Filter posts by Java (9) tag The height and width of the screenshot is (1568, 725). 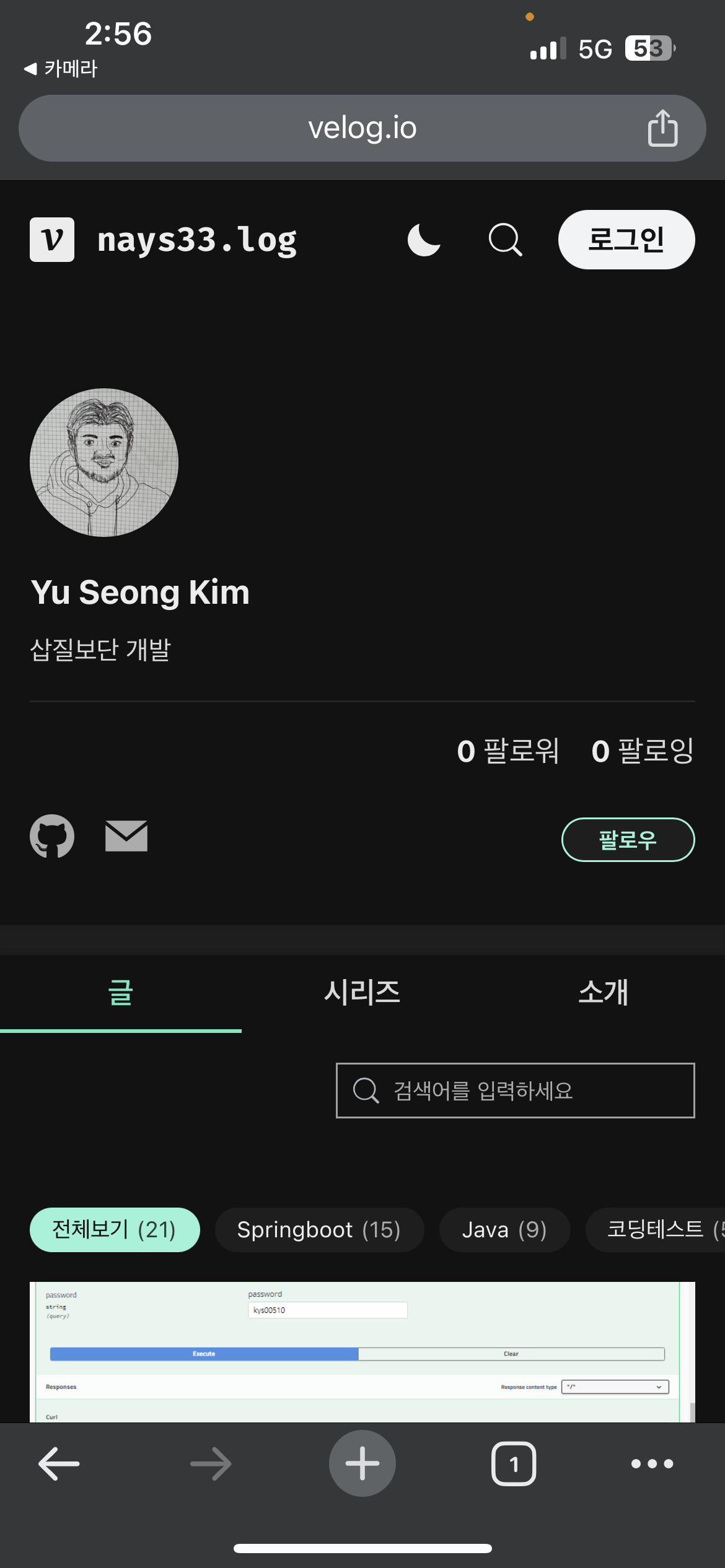coord(504,1230)
